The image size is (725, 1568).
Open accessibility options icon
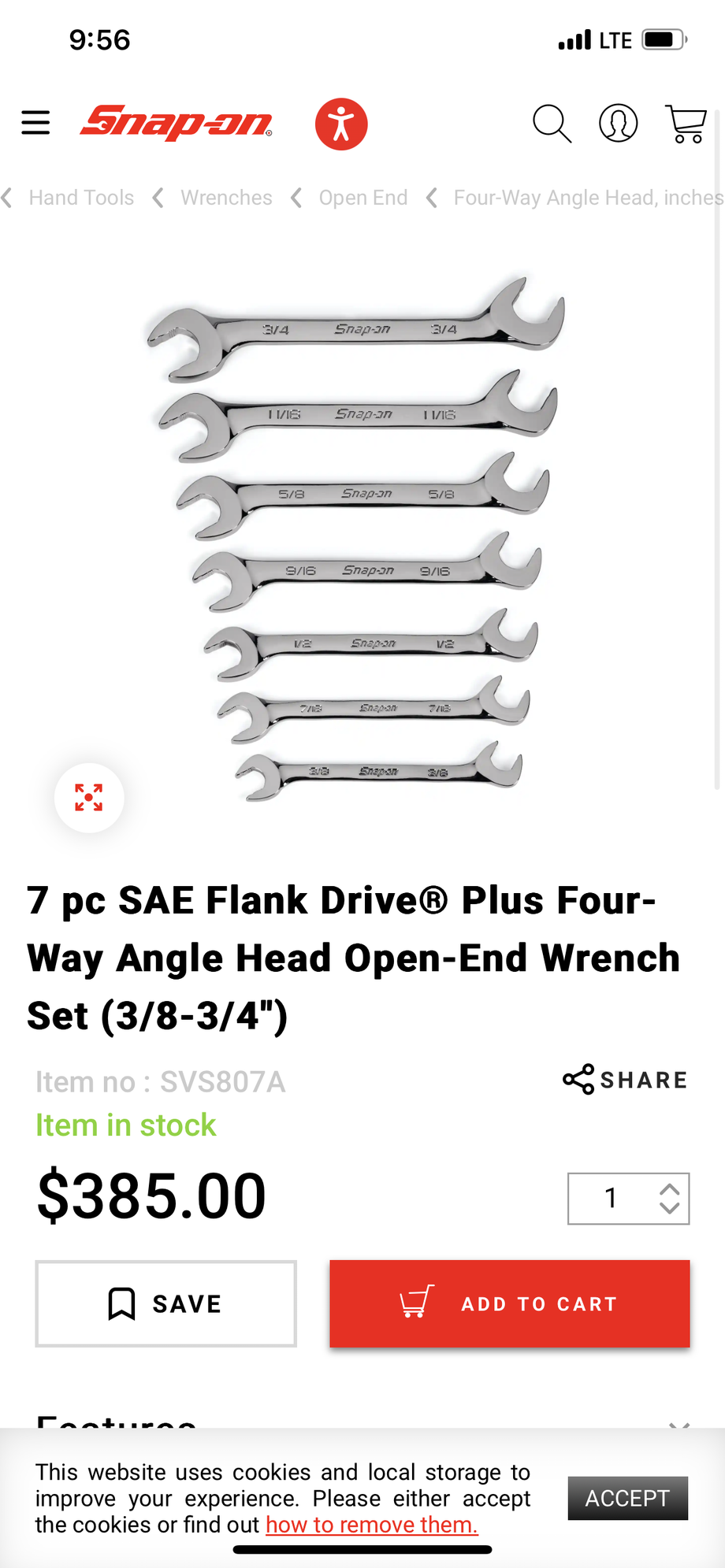pos(341,124)
